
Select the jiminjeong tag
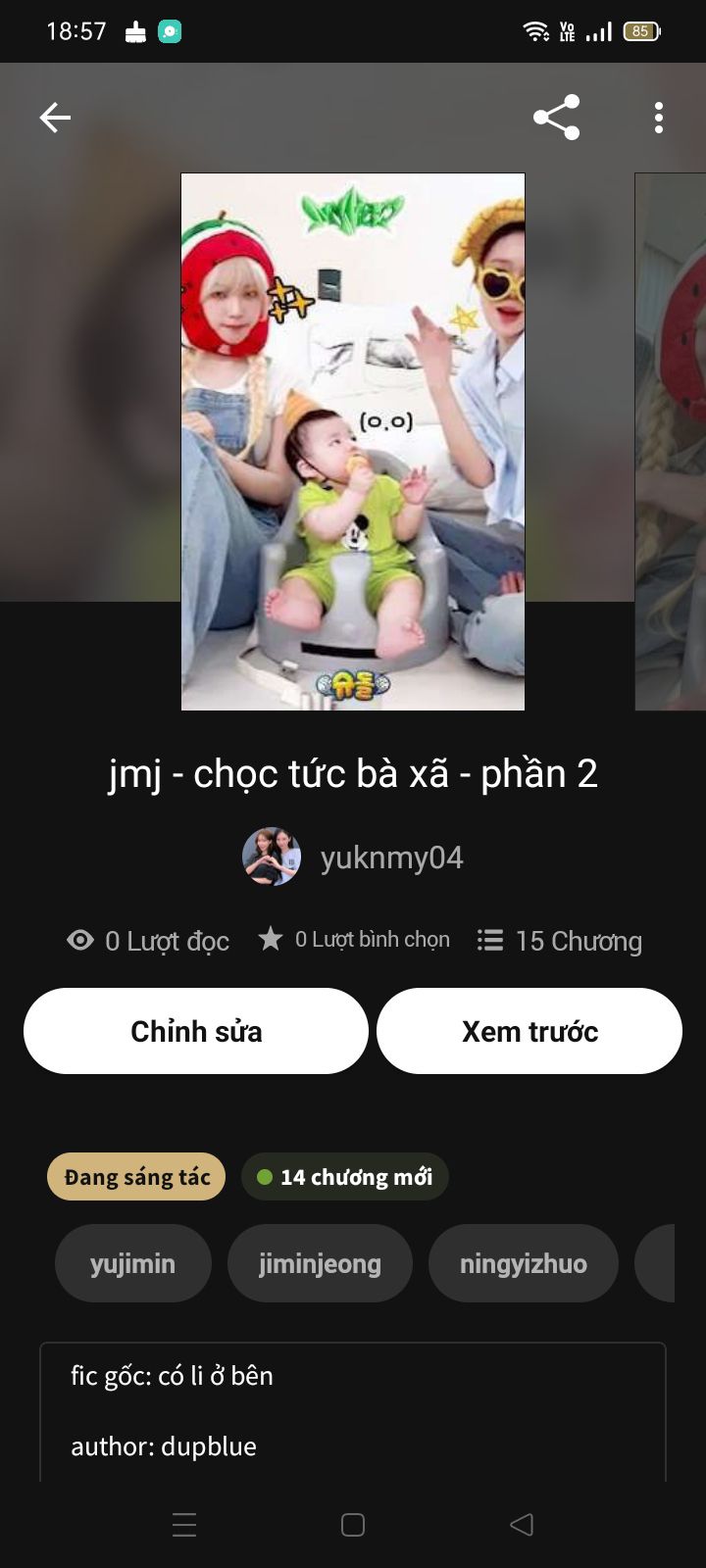320,1263
